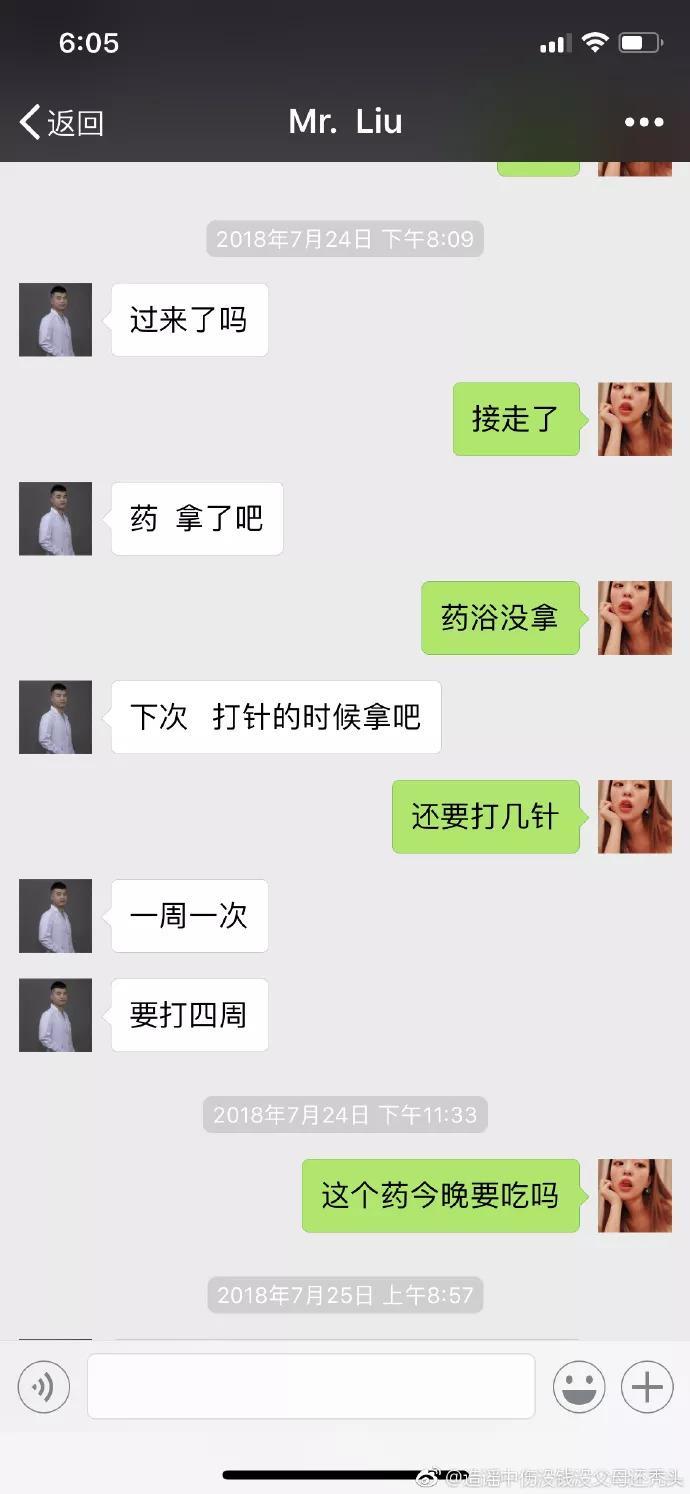Open the three-dot chat info menu
The width and height of the screenshot is (690, 1494).
click(644, 122)
